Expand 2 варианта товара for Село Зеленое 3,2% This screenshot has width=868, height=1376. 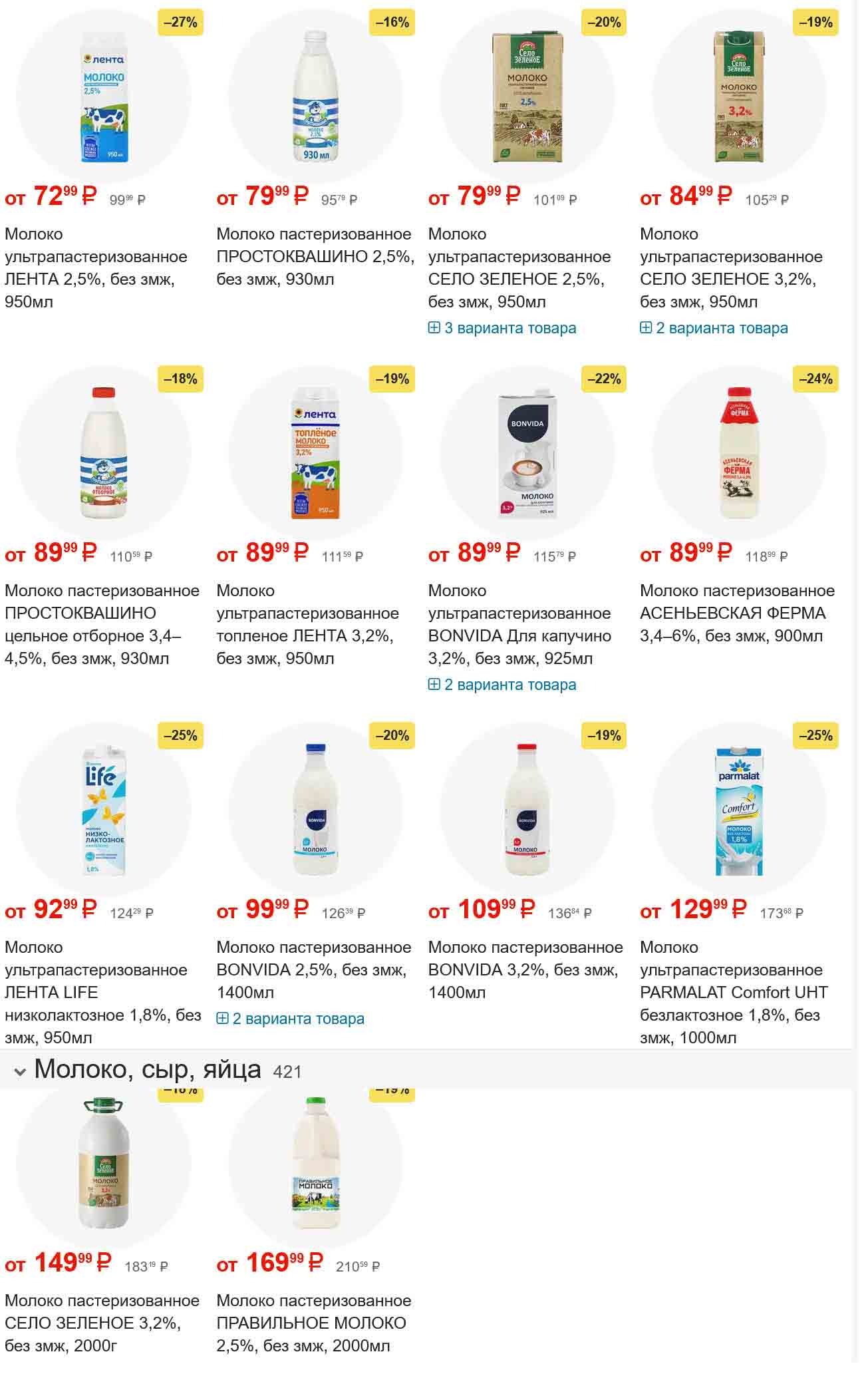(x=714, y=328)
